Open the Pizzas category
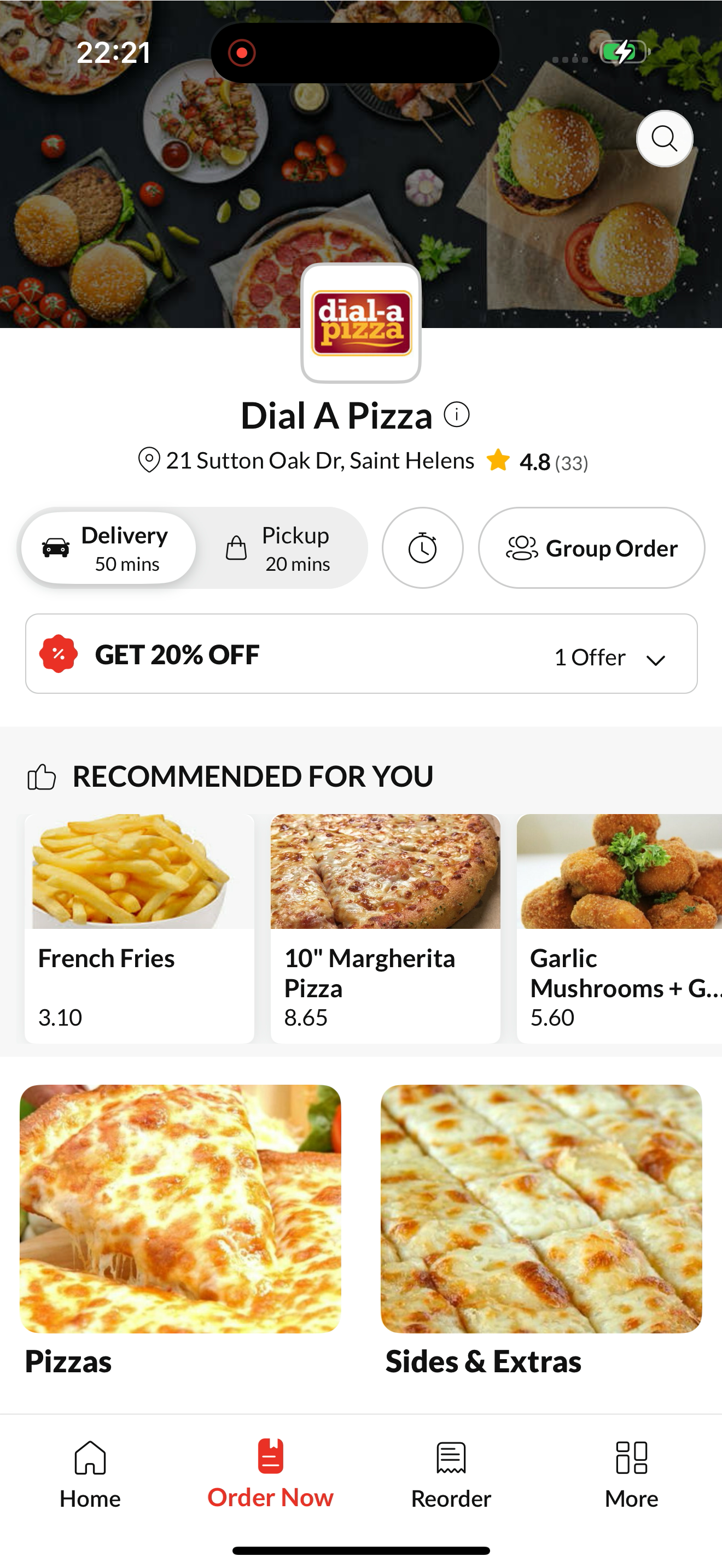This screenshot has width=722, height=1568. [180, 1231]
